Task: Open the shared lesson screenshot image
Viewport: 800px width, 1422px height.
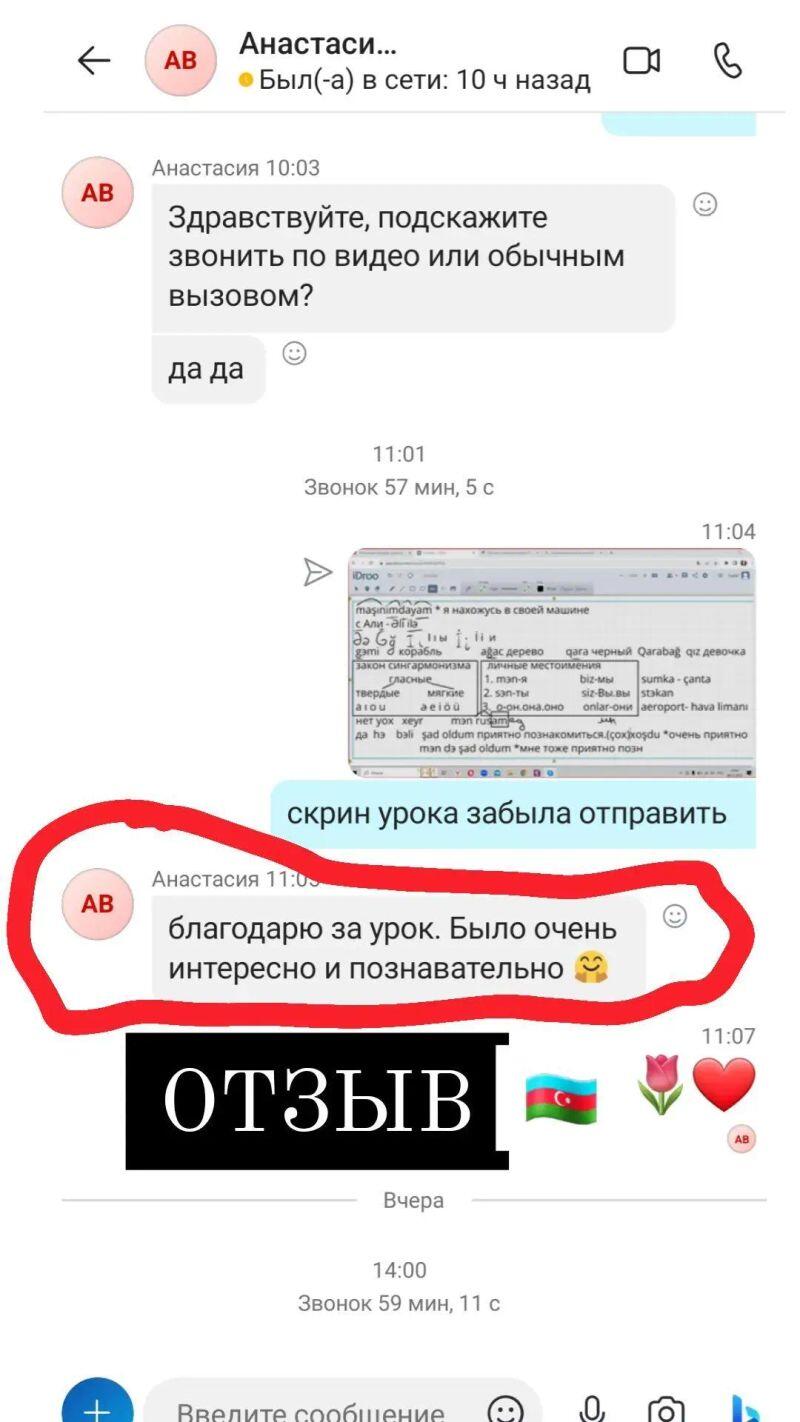Action: point(552,663)
